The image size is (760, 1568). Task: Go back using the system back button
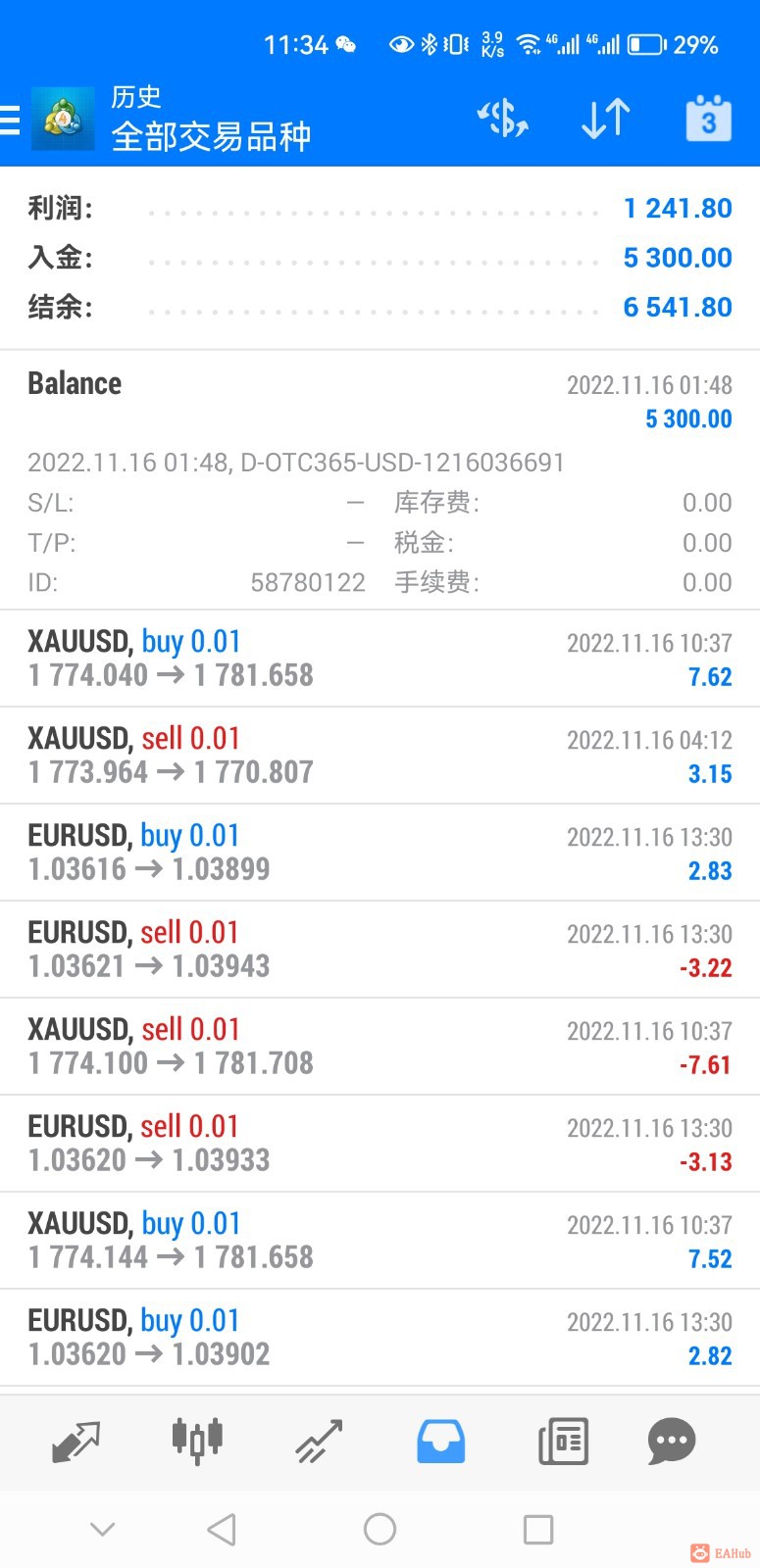point(222,1529)
